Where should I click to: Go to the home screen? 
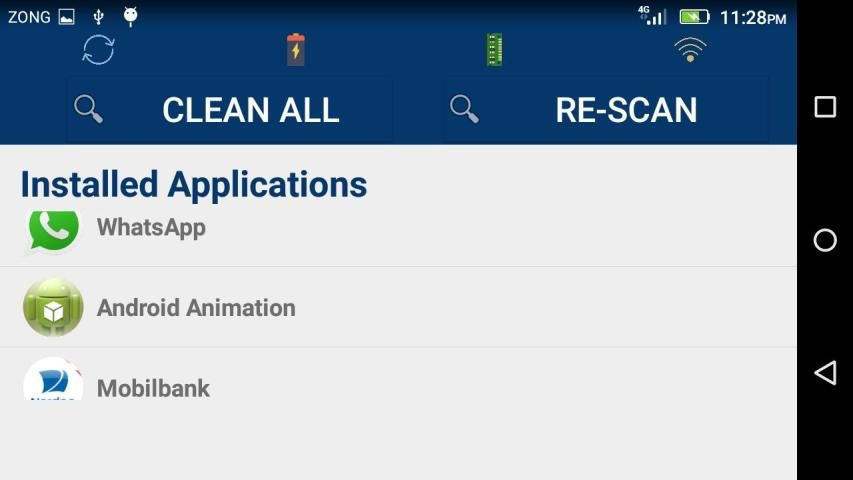click(x=825, y=240)
